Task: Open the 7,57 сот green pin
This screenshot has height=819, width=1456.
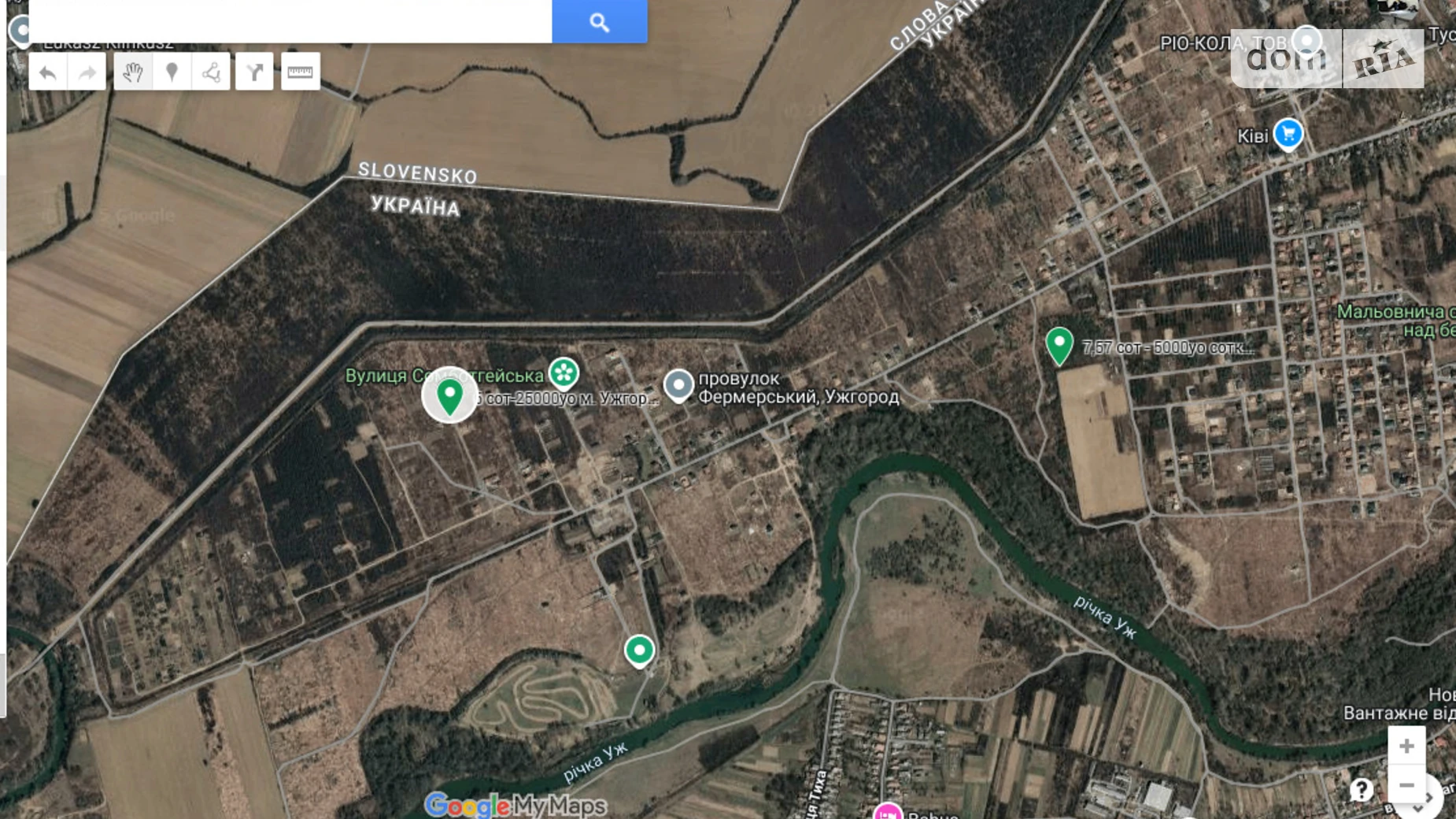Action: tap(1059, 344)
